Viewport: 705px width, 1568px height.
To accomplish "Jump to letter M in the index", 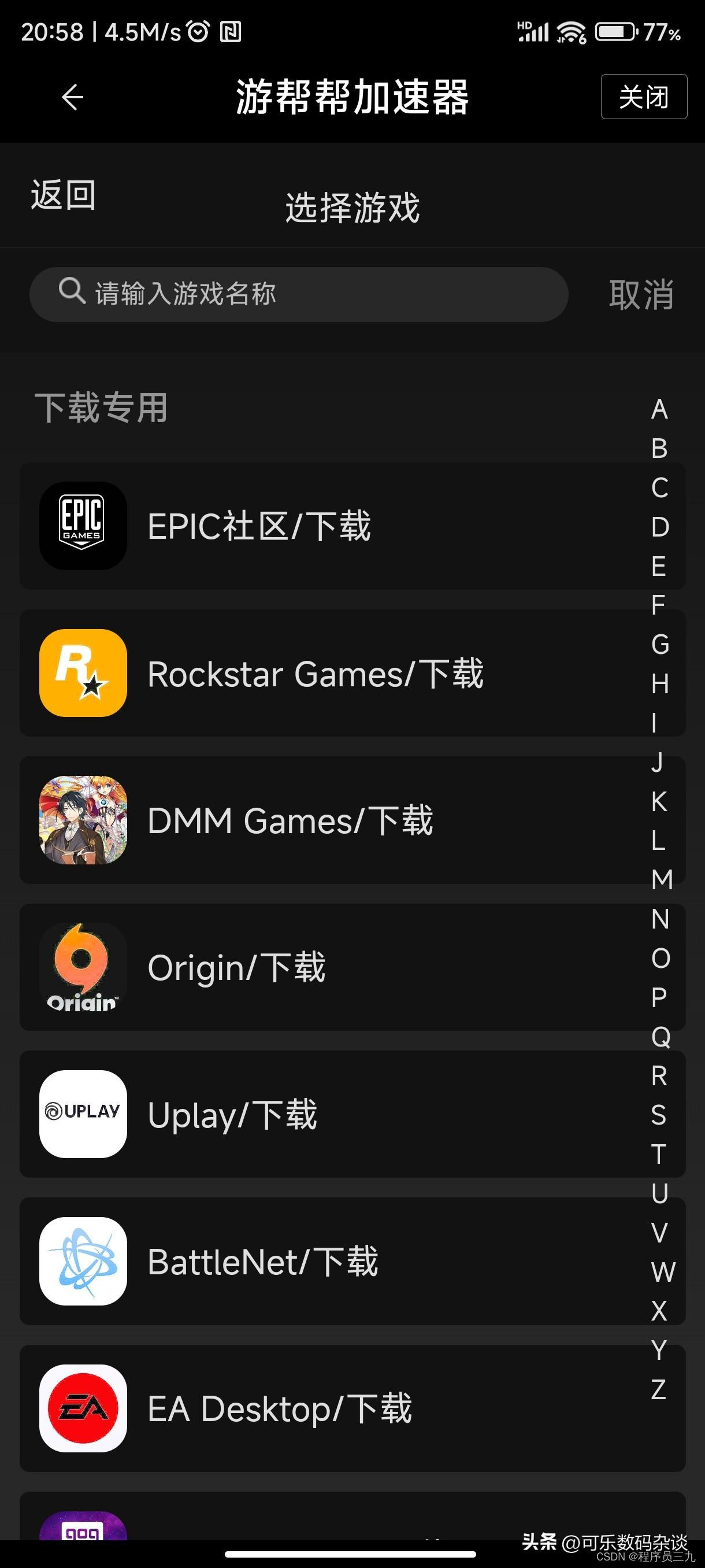I will 661,879.
